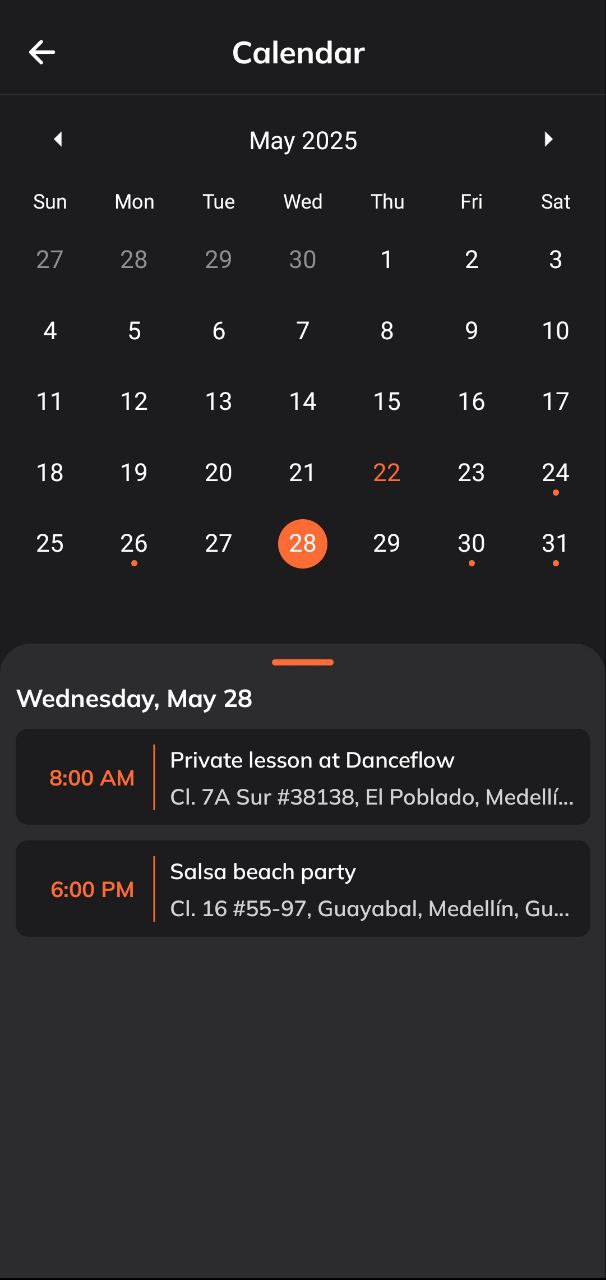Viewport: 606px width, 1280px height.
Task: Choose May 15 on the calendar
Action: point(387,401)
